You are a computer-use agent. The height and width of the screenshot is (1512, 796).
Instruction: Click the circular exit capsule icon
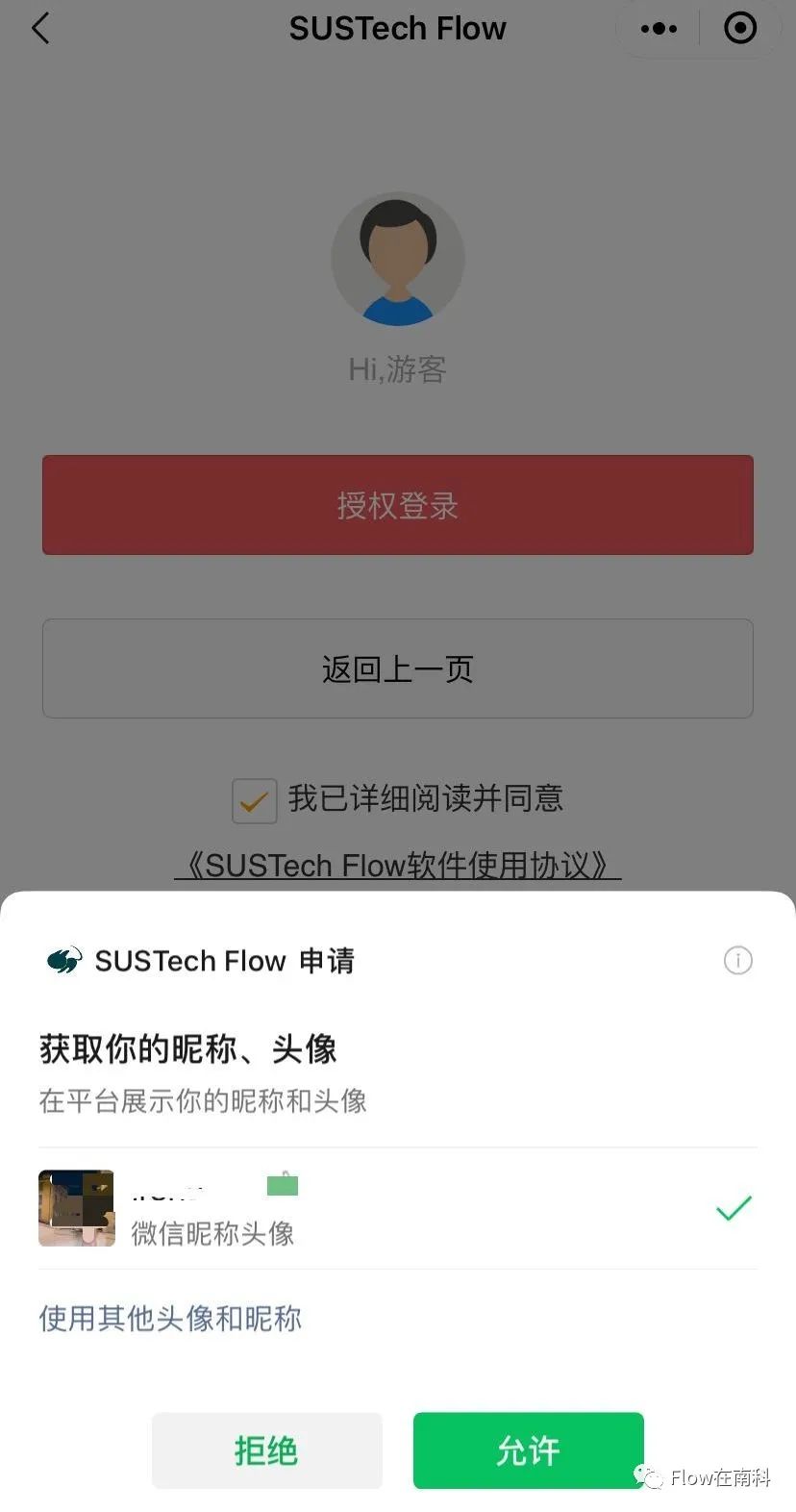pyautogui.click(x=740, y=29)
